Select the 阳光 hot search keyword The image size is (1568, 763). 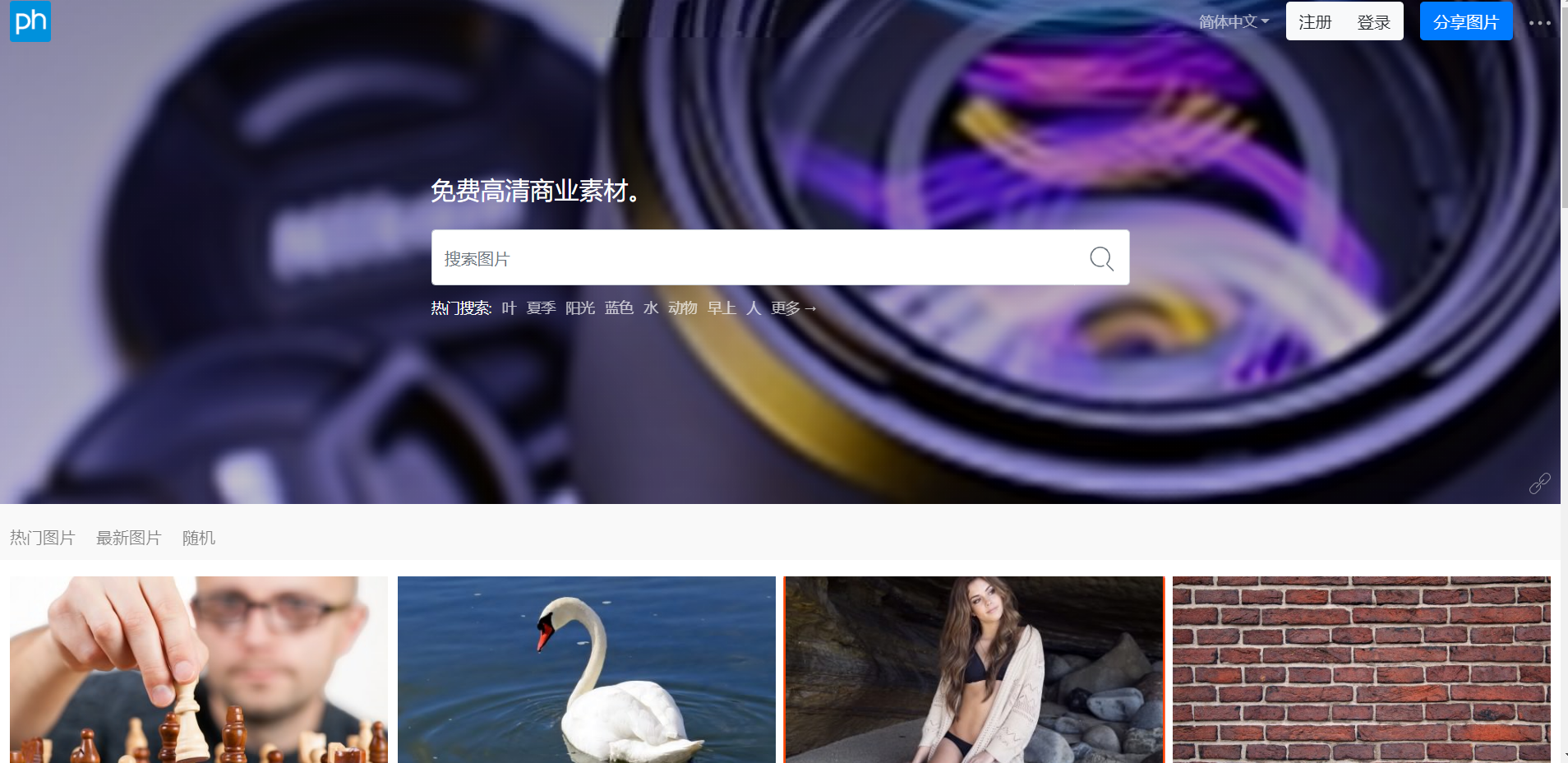[x=580, y=308]
